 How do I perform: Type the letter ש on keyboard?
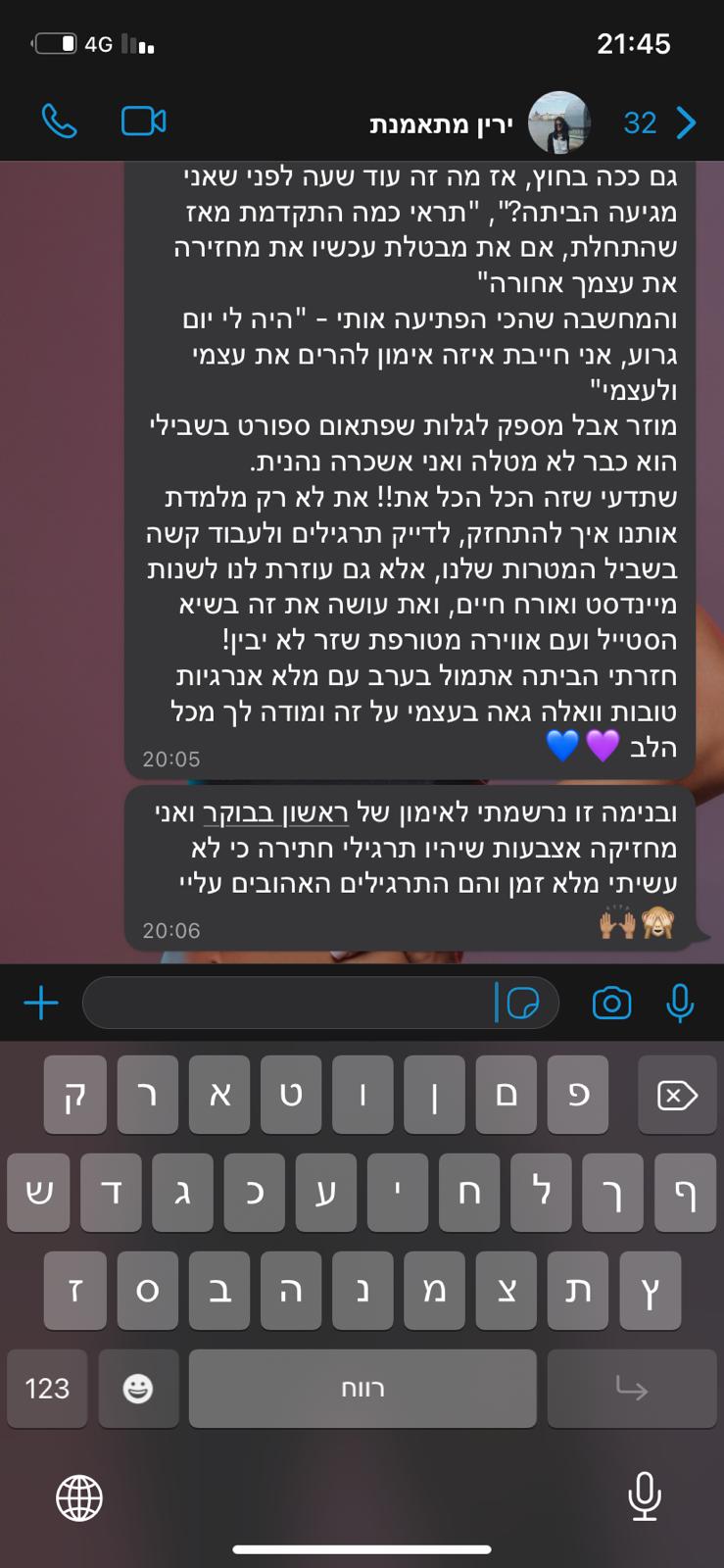[38, 1193]
